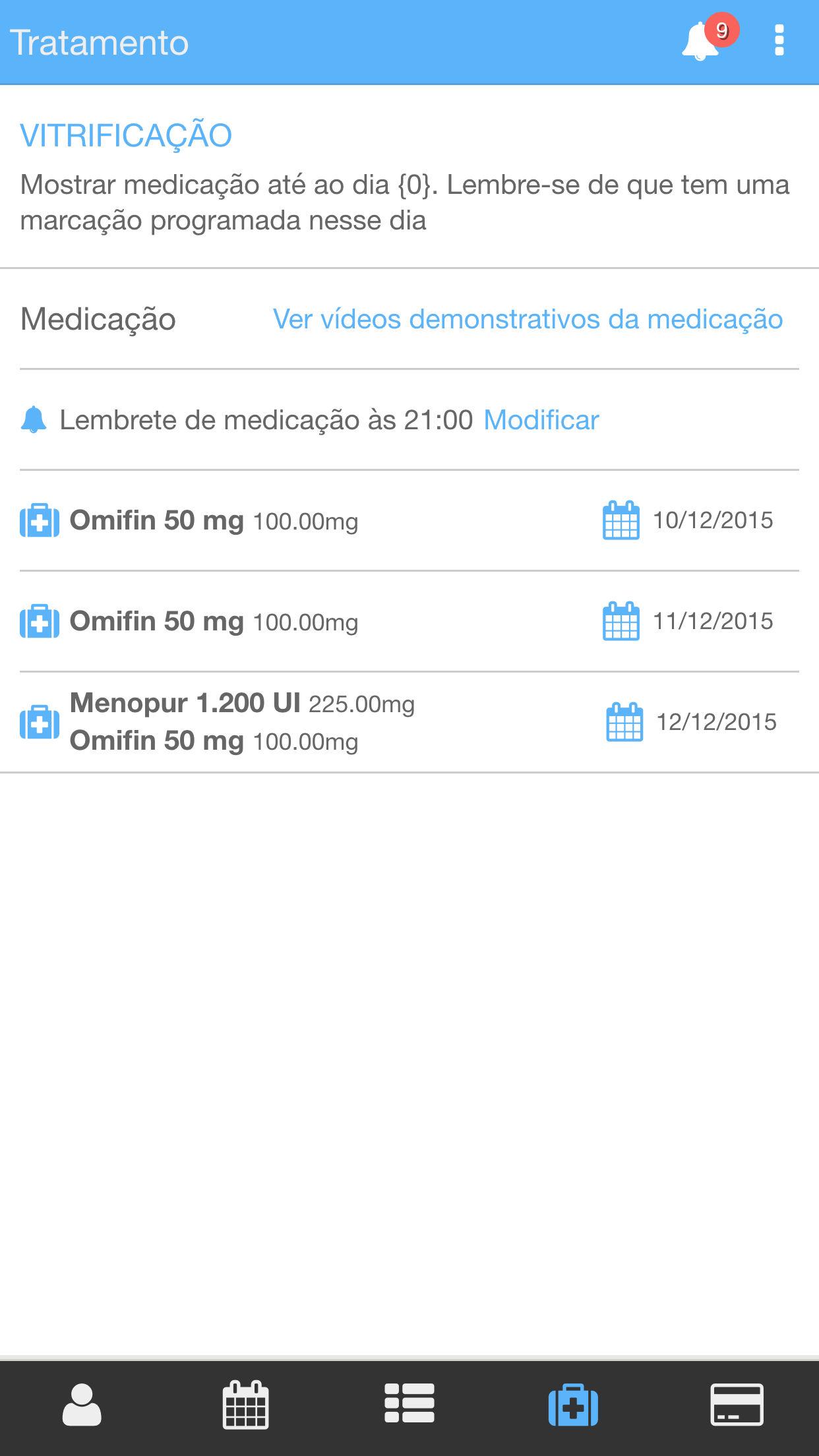The width and height of the screenshot is (819, 1456).
Task: Open the three-dot overflow menu
Action: 779,42
